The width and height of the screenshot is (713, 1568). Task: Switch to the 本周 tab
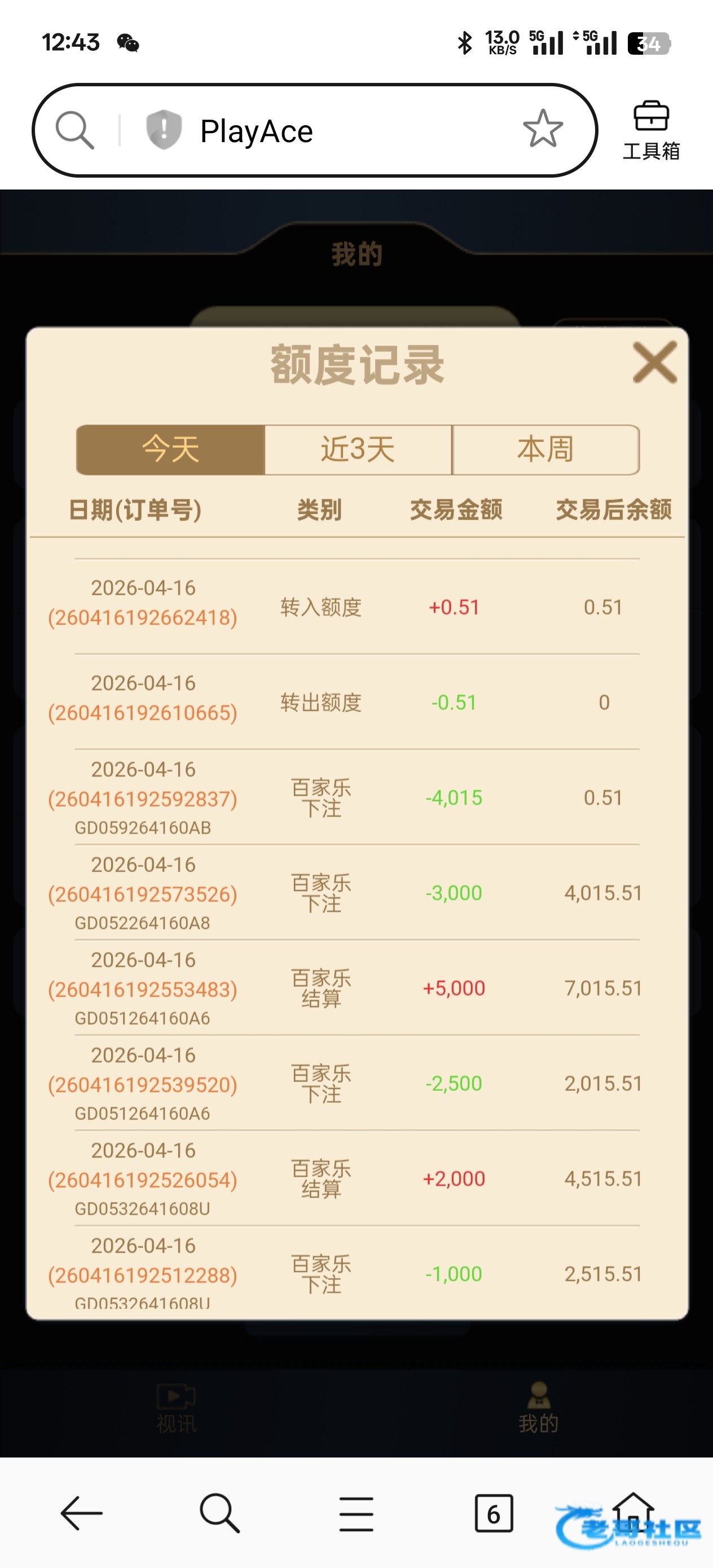point(545,450)
